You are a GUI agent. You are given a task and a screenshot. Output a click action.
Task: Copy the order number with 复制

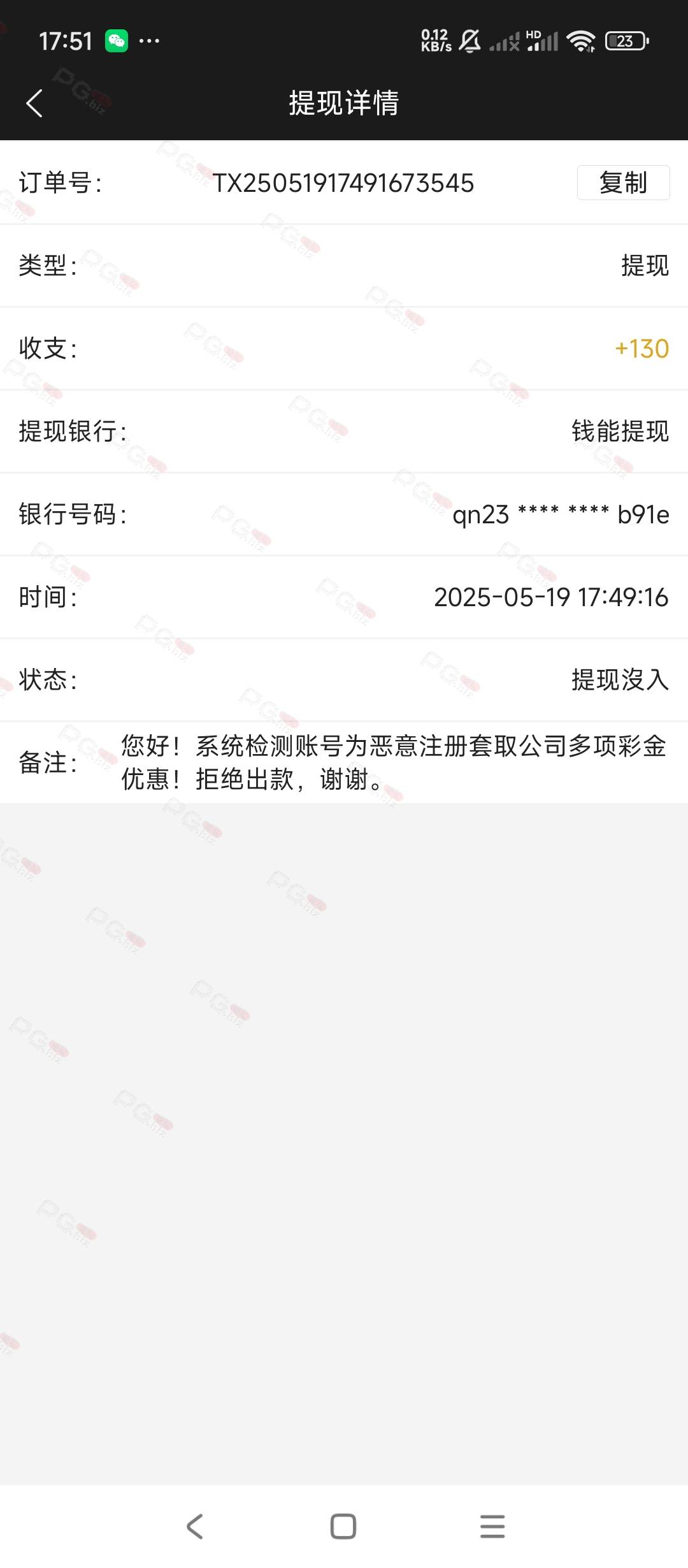tap(622, 183)
